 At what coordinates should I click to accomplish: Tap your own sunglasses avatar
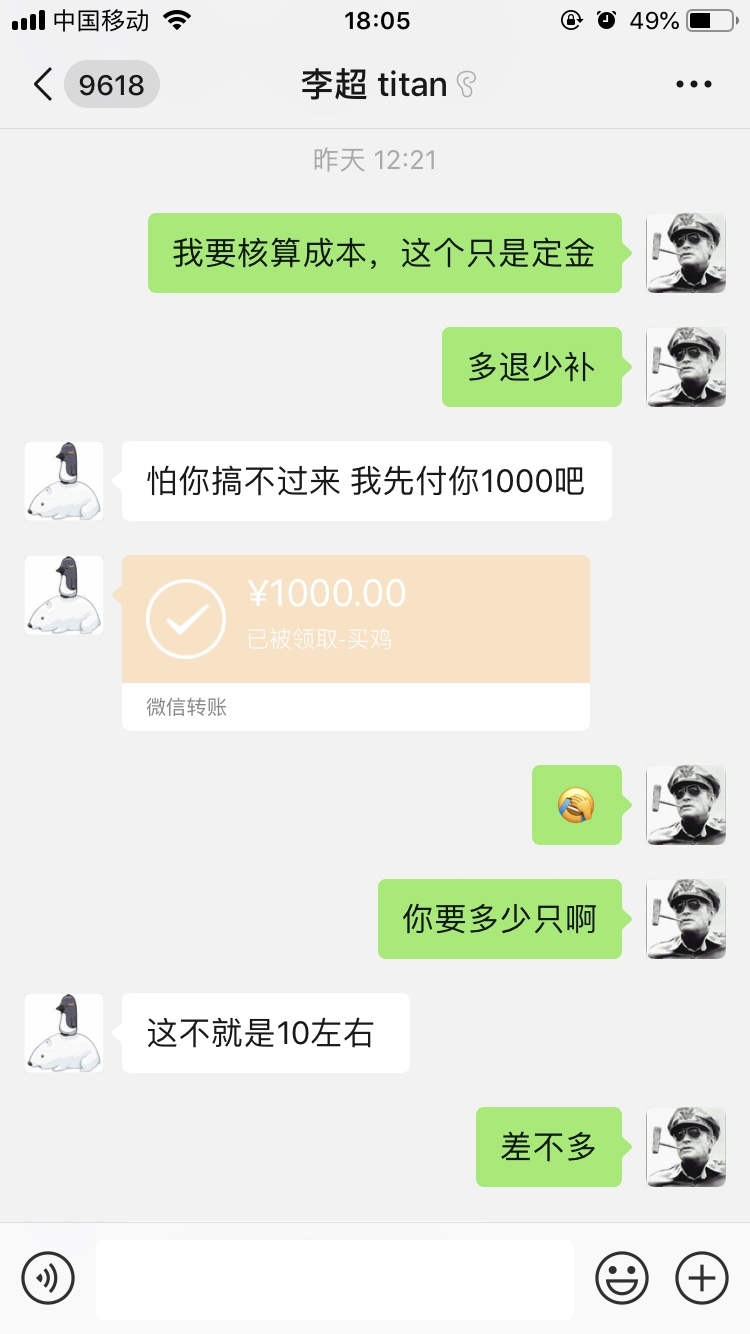(685, 253)
